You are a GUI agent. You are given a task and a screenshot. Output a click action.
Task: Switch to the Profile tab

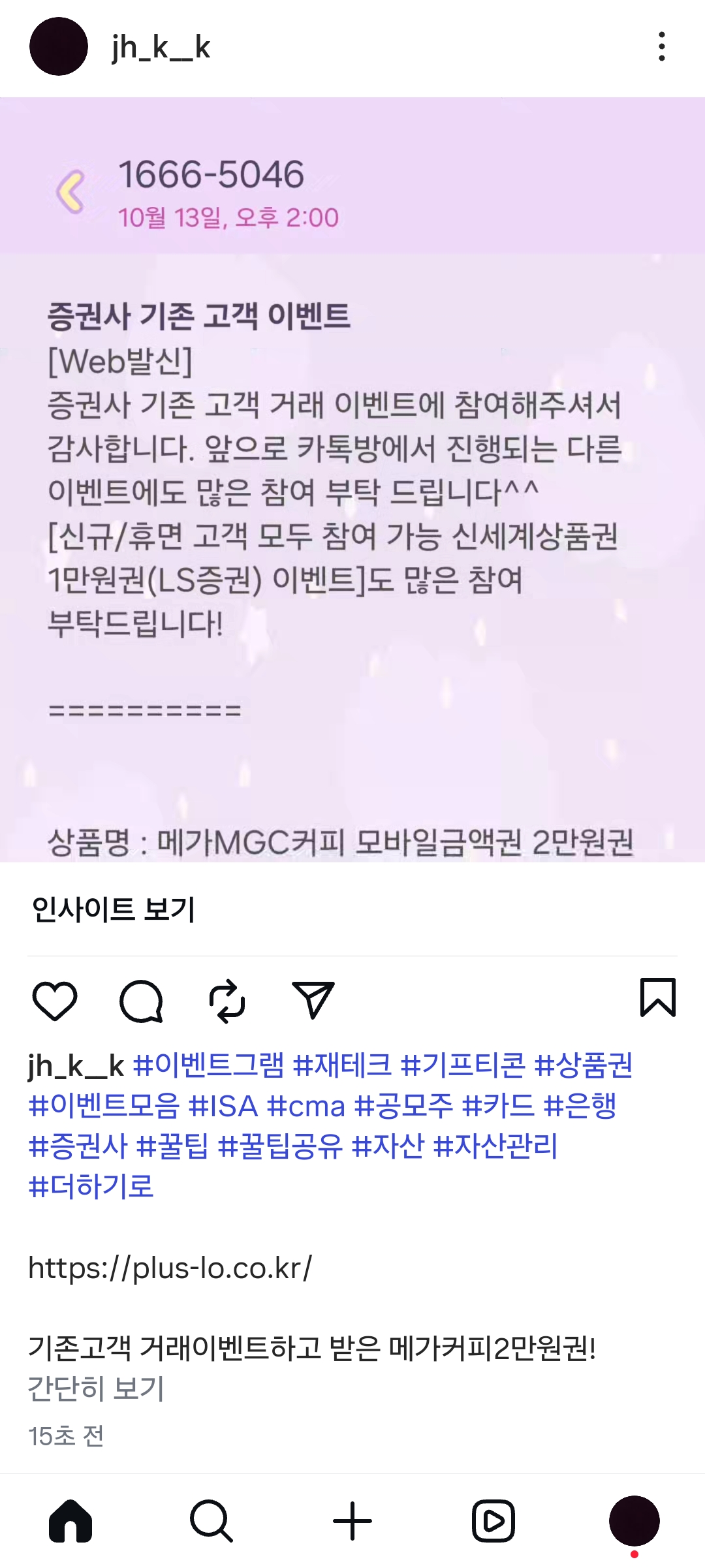click(634, 1521)
